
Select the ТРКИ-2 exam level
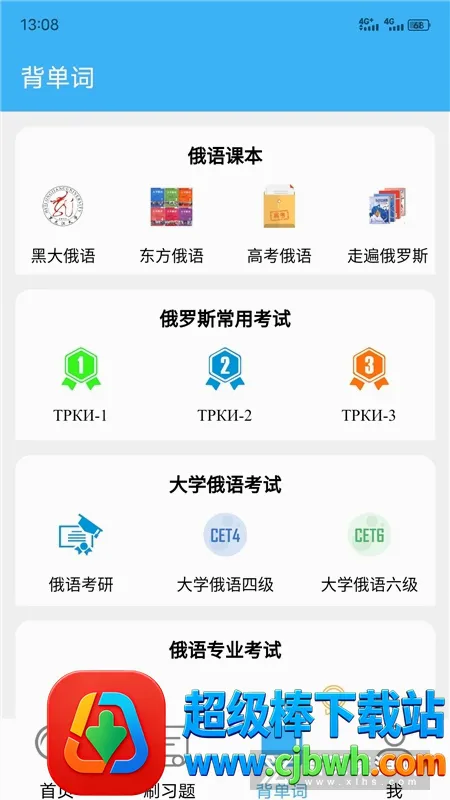(x=225, y=385)
